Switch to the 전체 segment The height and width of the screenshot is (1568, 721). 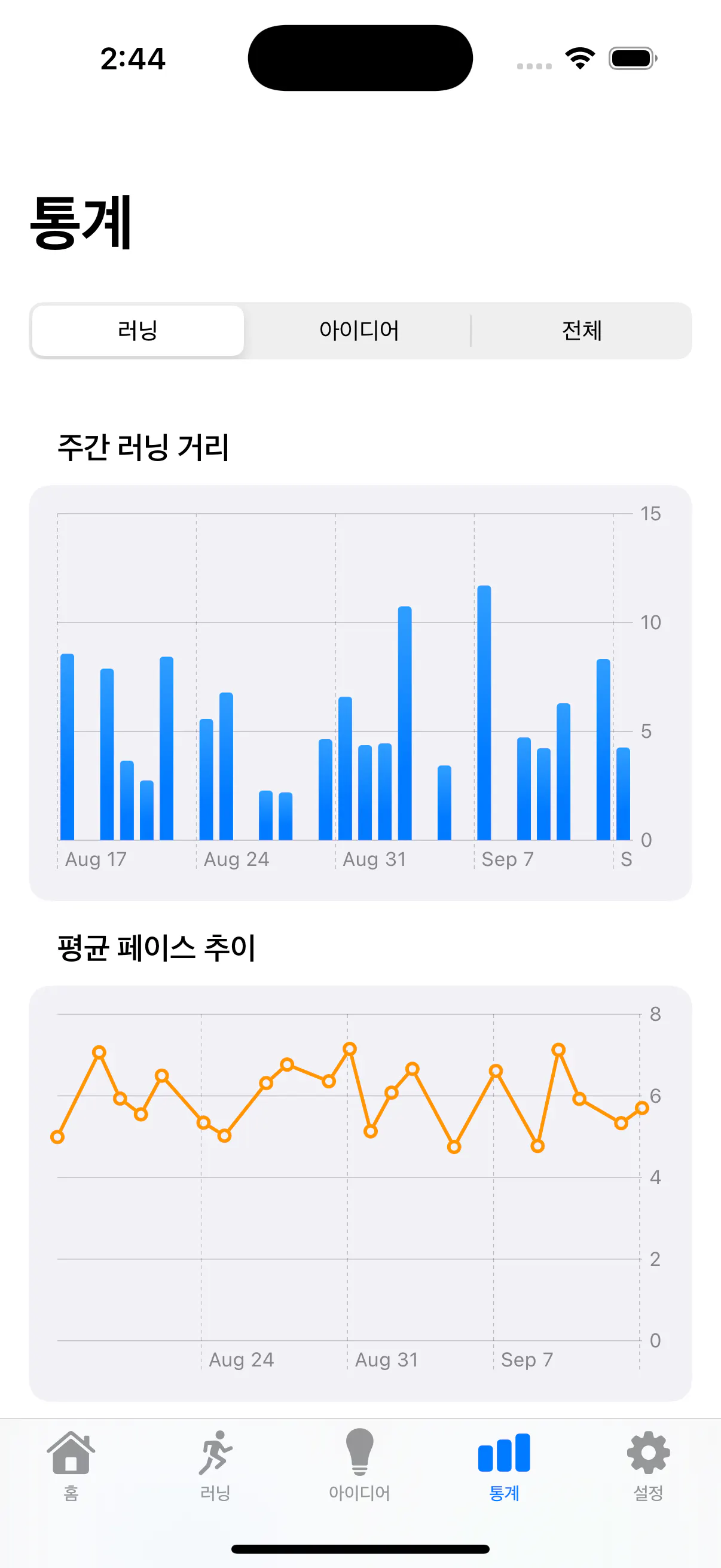(581, 331)
